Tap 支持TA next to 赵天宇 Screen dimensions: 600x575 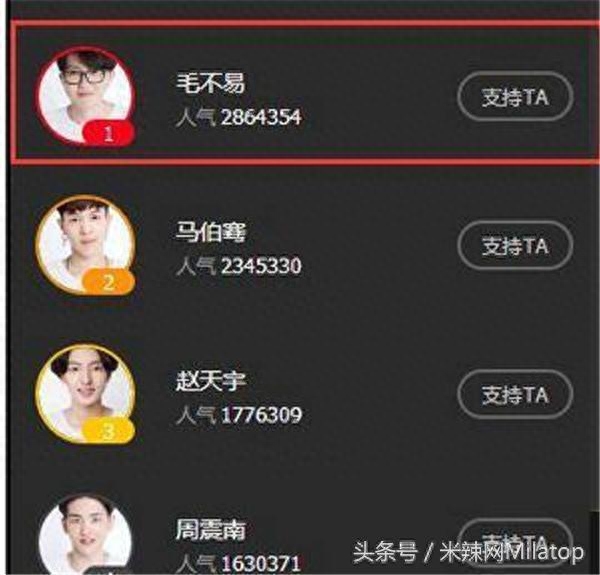tap(515, 395)
